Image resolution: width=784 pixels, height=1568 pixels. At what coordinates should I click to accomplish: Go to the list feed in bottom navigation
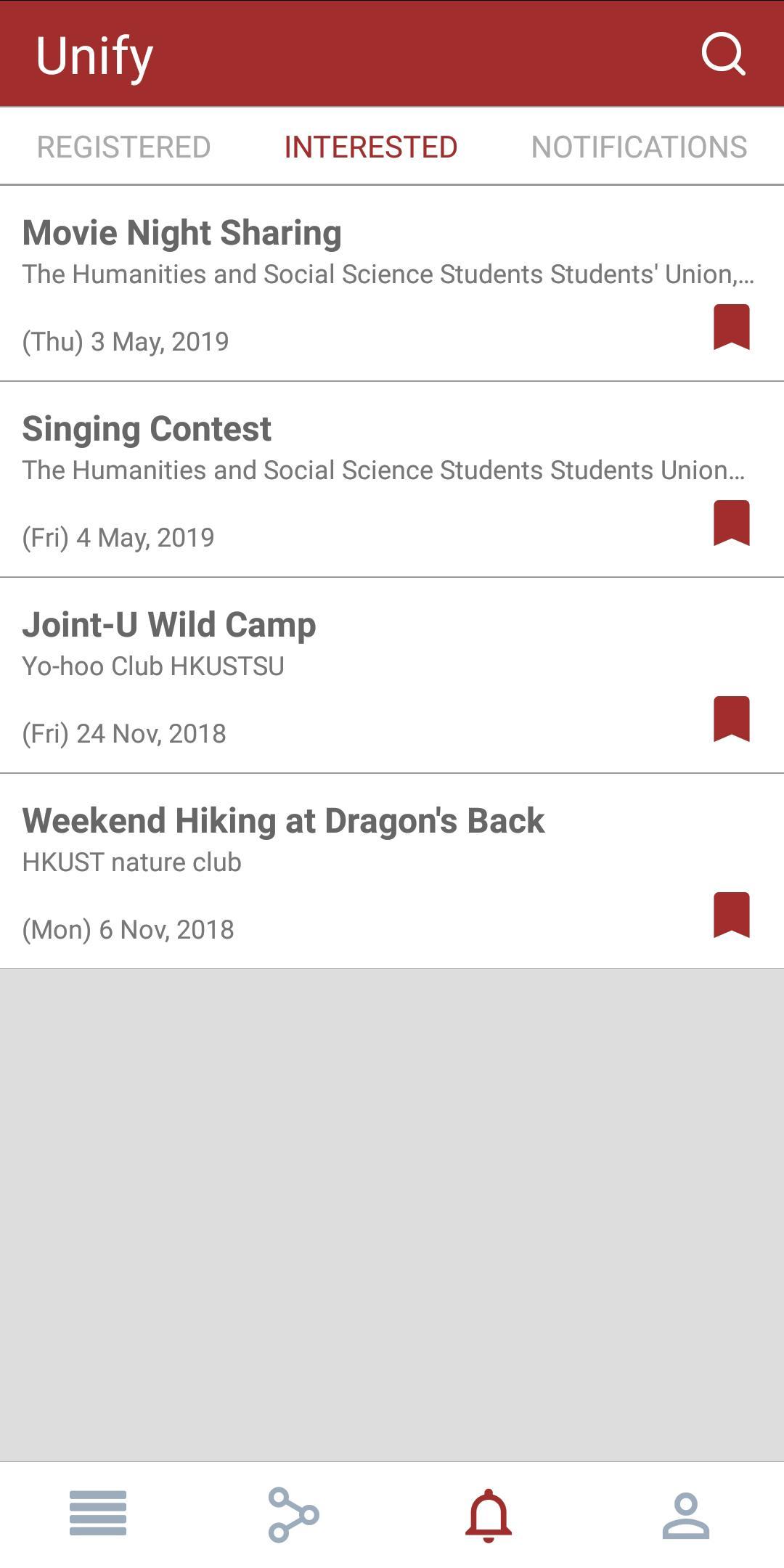click(98, 1514)
